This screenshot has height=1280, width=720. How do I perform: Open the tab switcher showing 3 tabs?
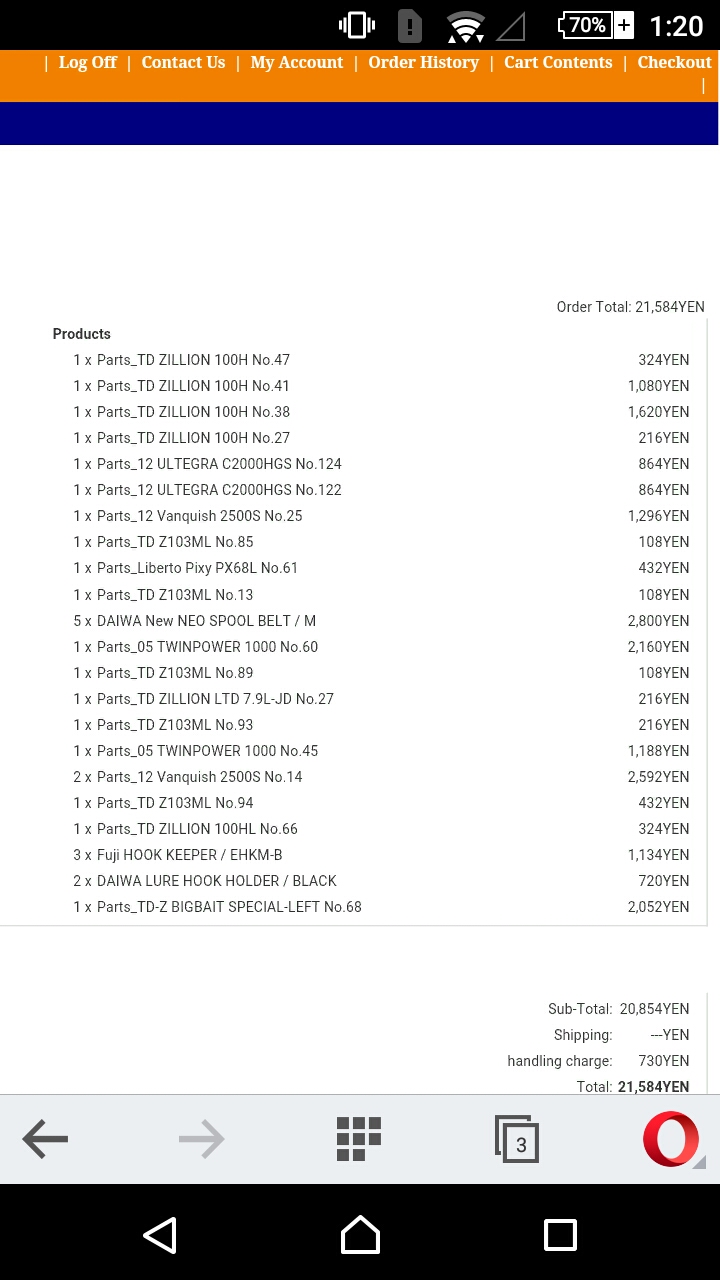coord(517,1140)
